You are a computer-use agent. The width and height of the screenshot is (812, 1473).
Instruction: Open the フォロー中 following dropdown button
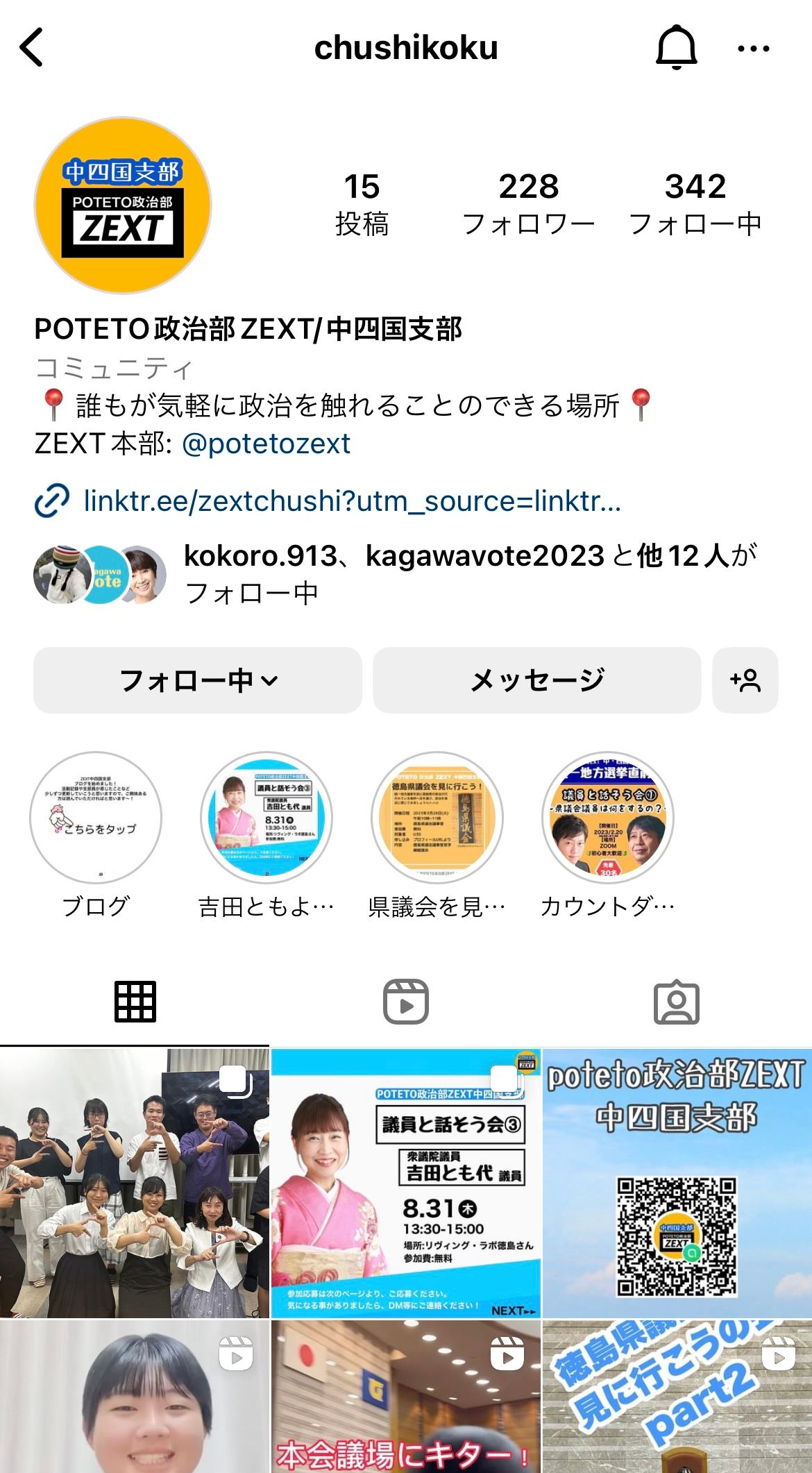pyautogui.click(x=198, y=680)
